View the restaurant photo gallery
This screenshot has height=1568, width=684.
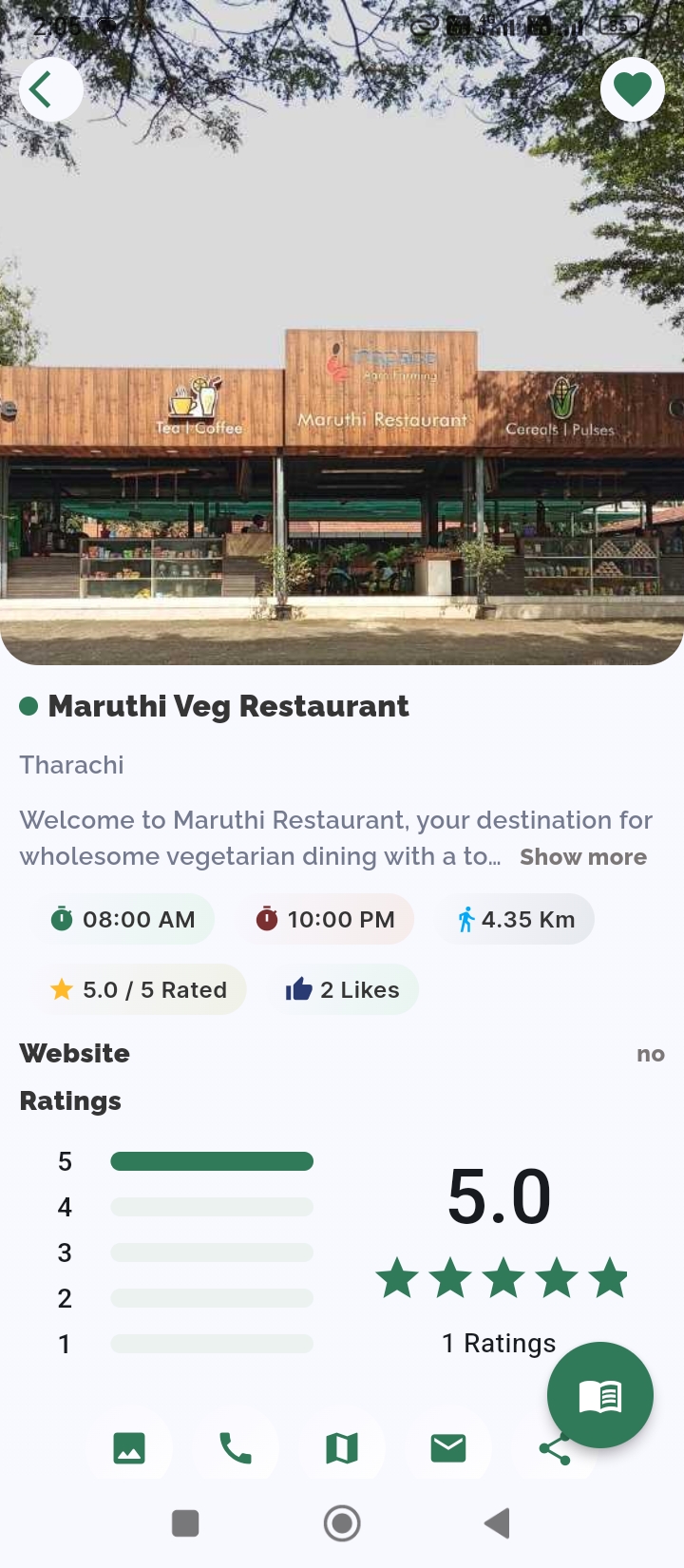pos(129,1448)
